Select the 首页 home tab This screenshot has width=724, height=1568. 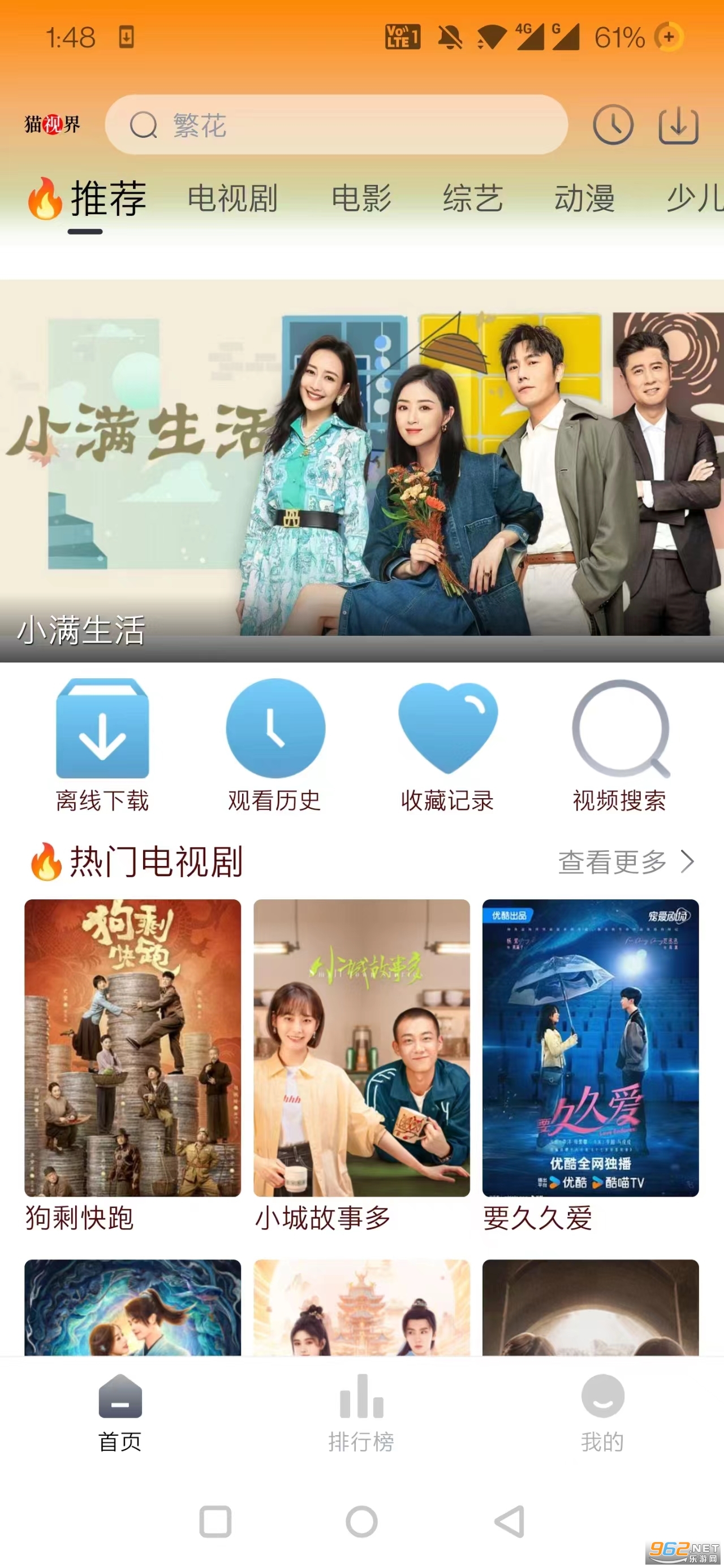(x=120, y=1413)
